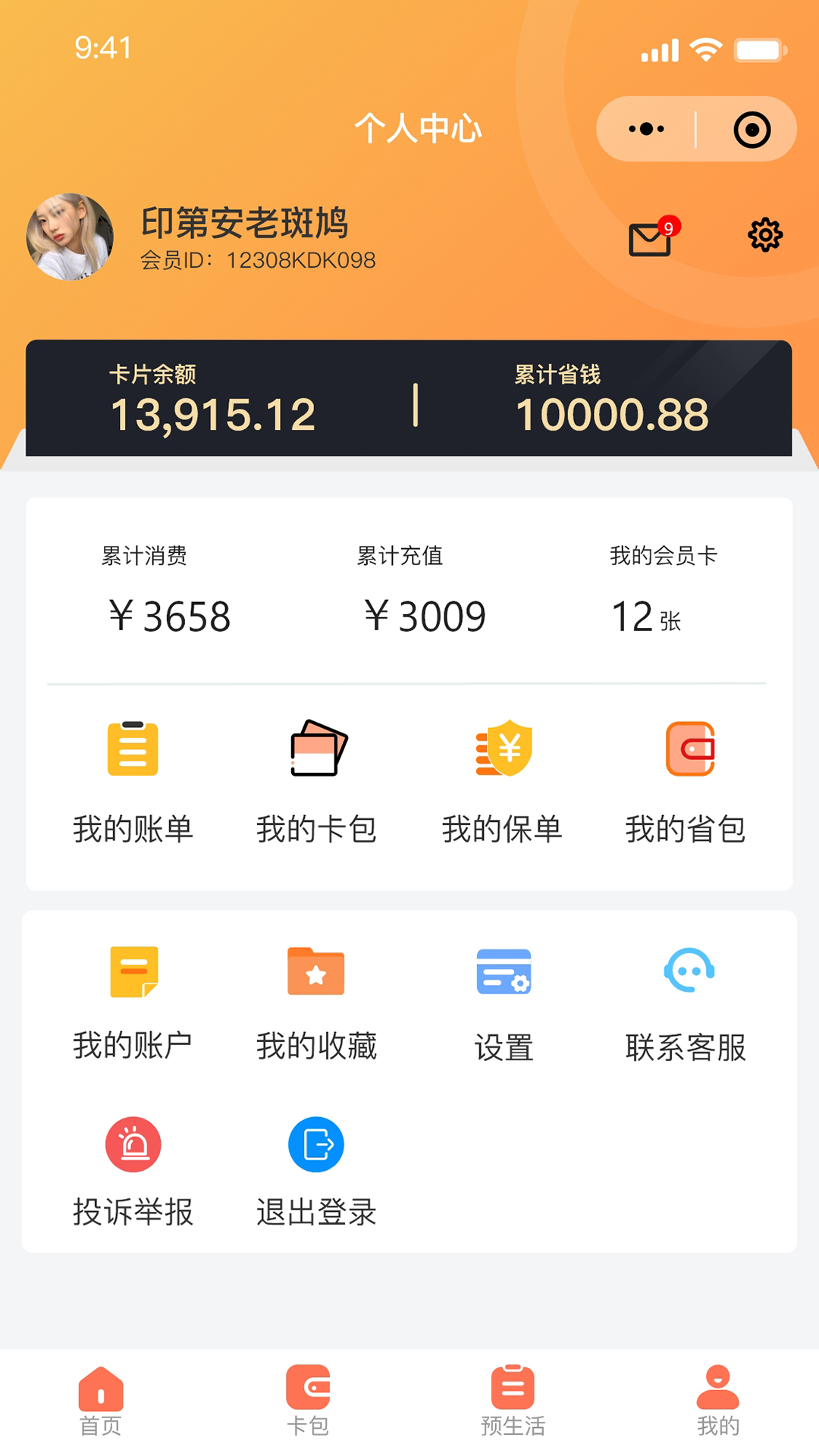Open the settings gear icon
Viewport: 819px width, 1456px height.
tap(765, 235)
